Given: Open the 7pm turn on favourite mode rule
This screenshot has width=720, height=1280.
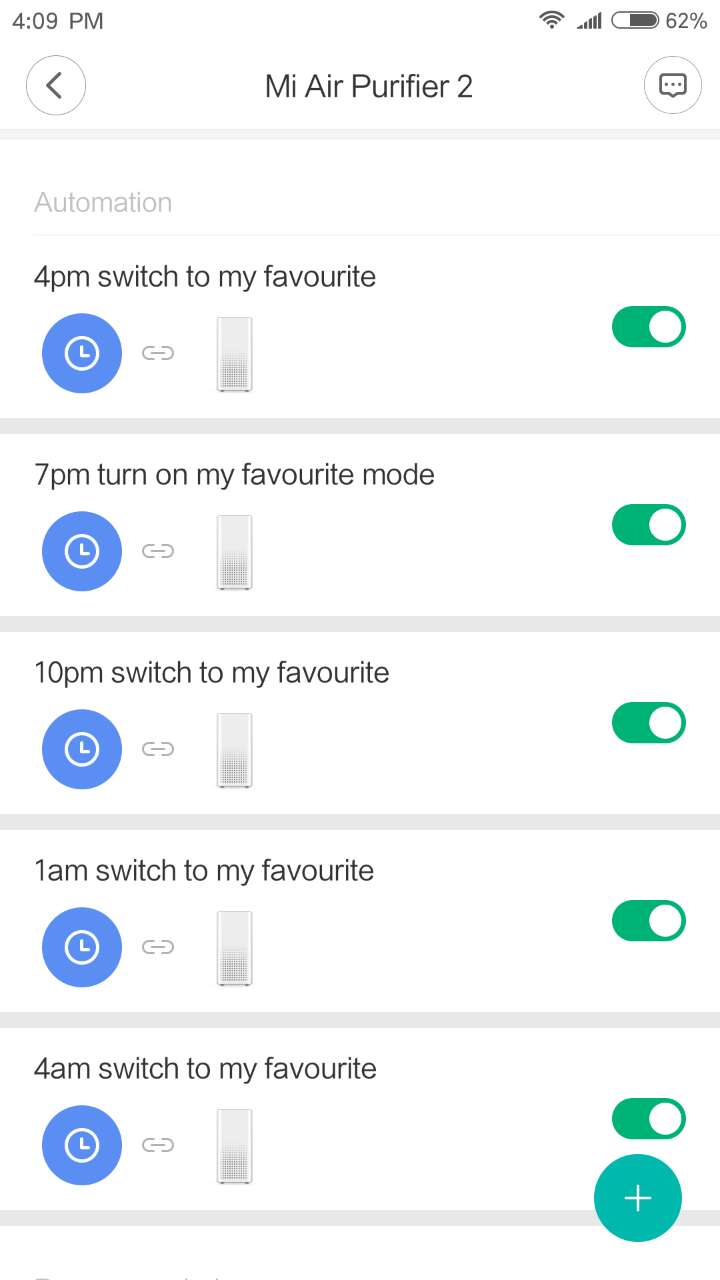Looking at the screenshot, I should [x=234, y=475].
